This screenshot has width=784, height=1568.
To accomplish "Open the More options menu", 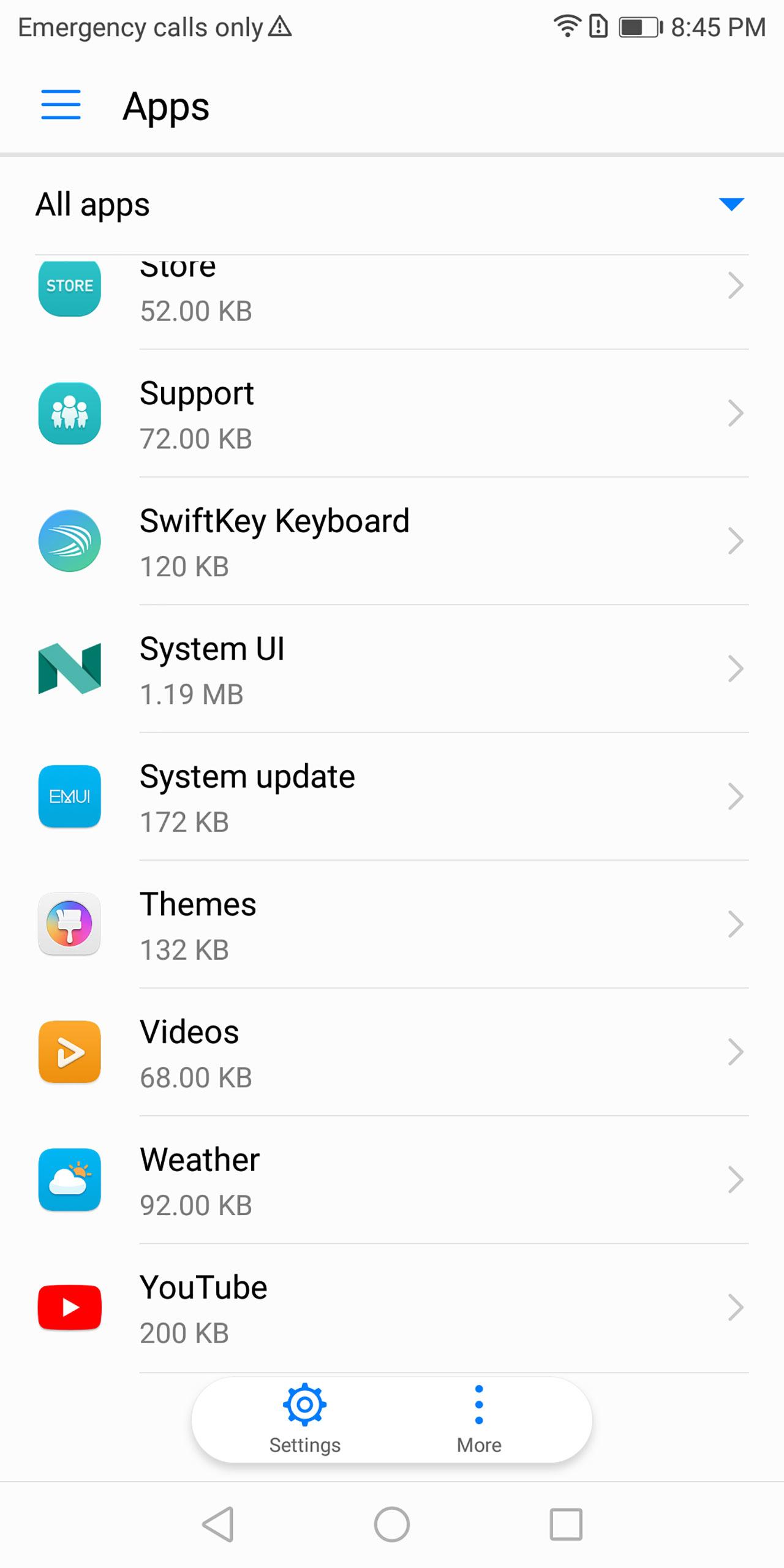I will [479, 1419].
